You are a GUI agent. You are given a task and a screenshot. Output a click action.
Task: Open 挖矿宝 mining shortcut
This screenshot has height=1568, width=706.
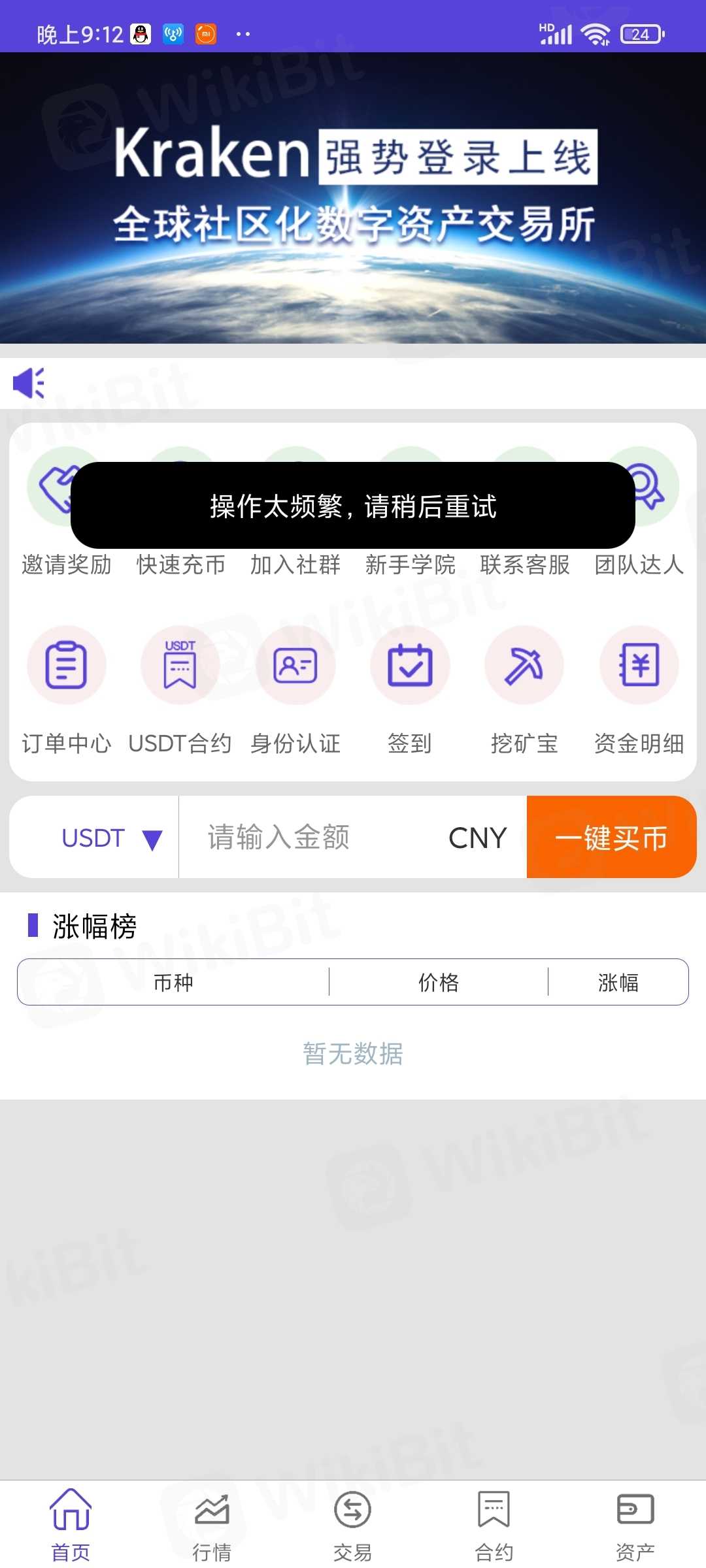coord(524,665)
